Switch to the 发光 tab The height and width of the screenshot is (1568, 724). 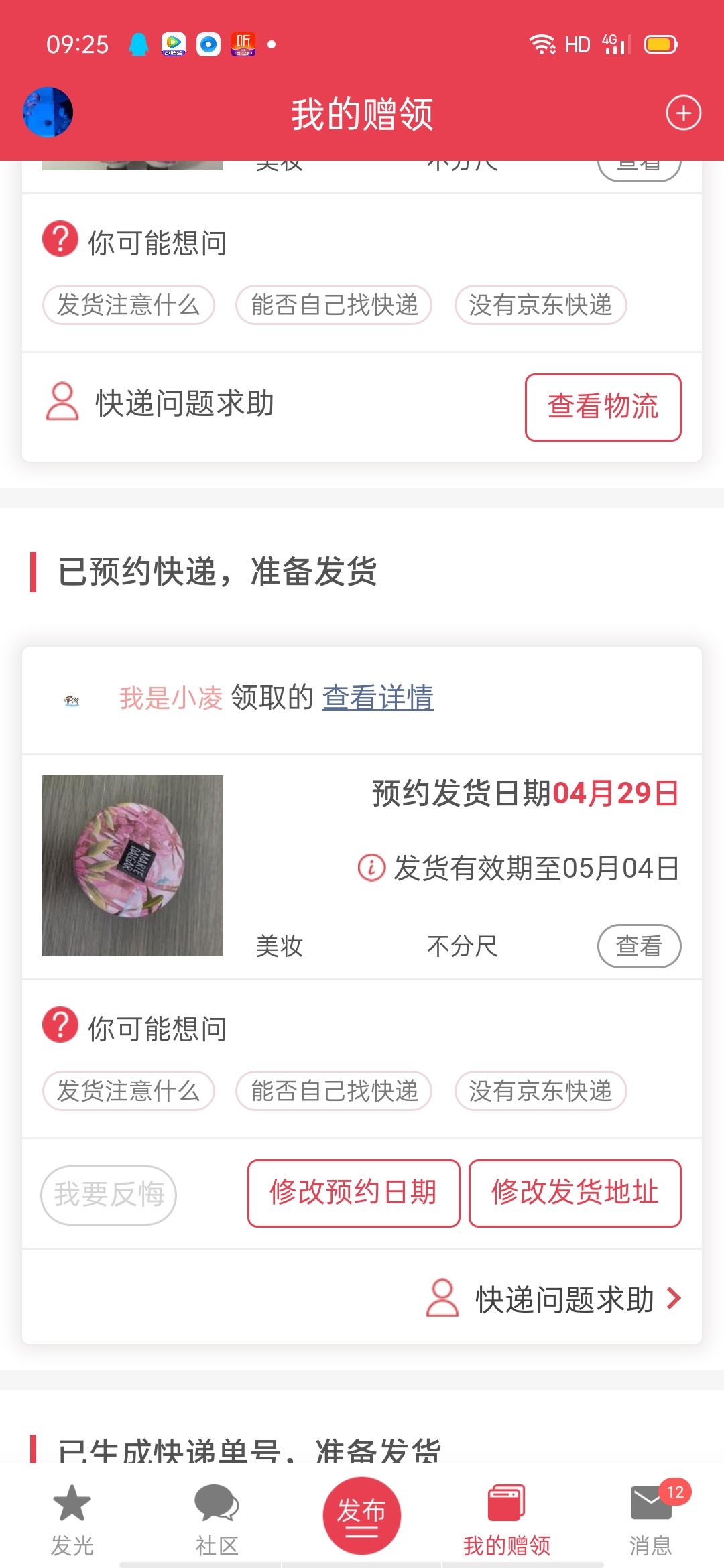72,1518
